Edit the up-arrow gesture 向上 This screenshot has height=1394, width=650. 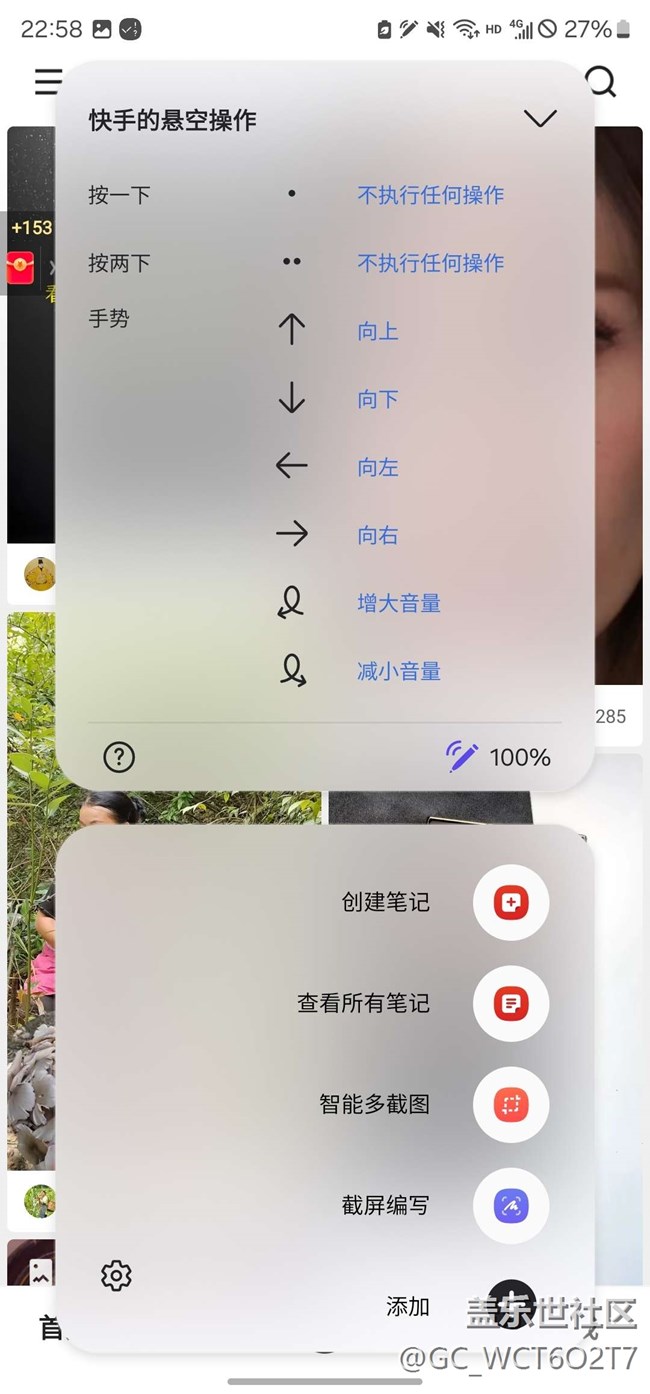coord(378,331)
